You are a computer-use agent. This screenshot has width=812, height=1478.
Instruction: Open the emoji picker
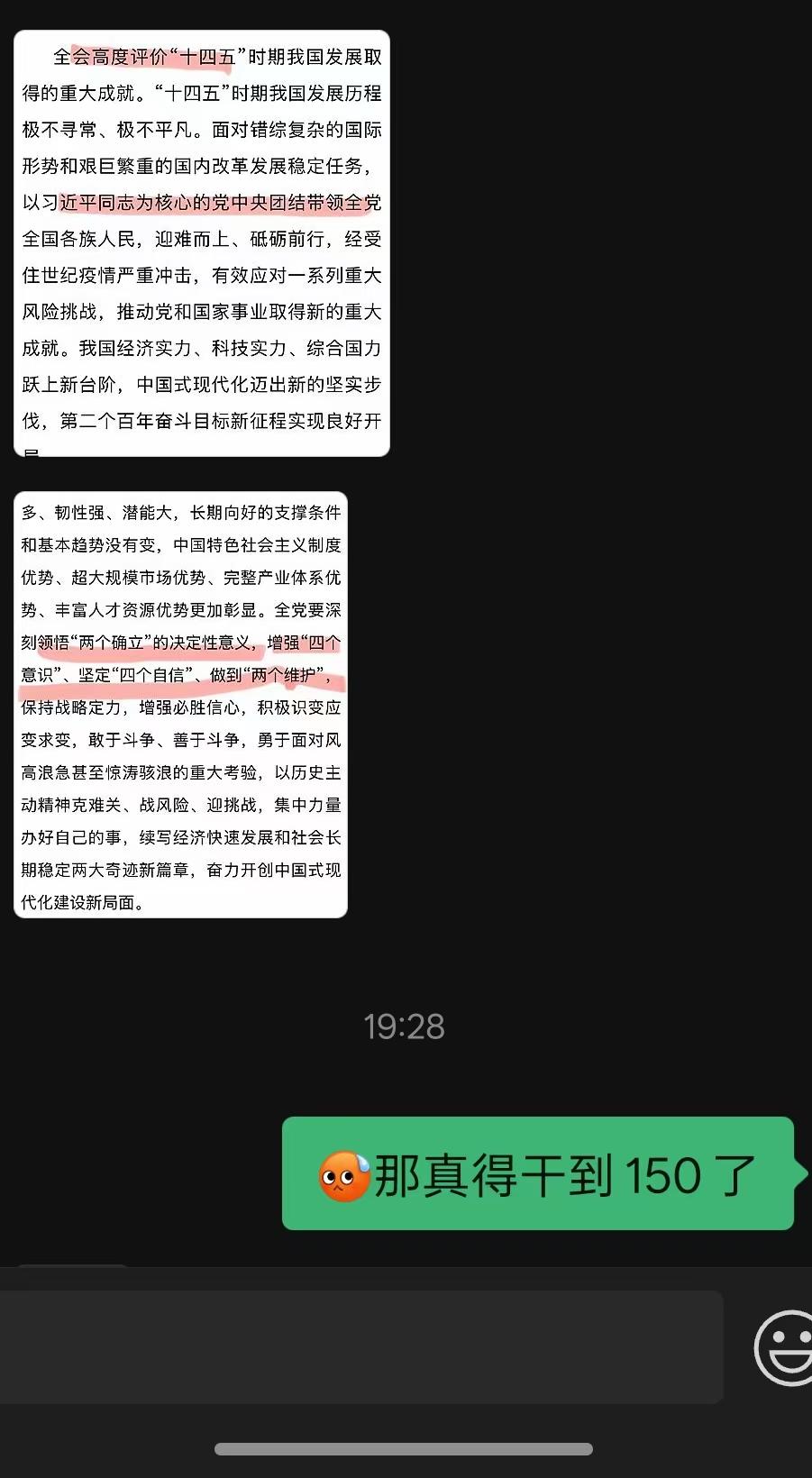(782, 1346)
